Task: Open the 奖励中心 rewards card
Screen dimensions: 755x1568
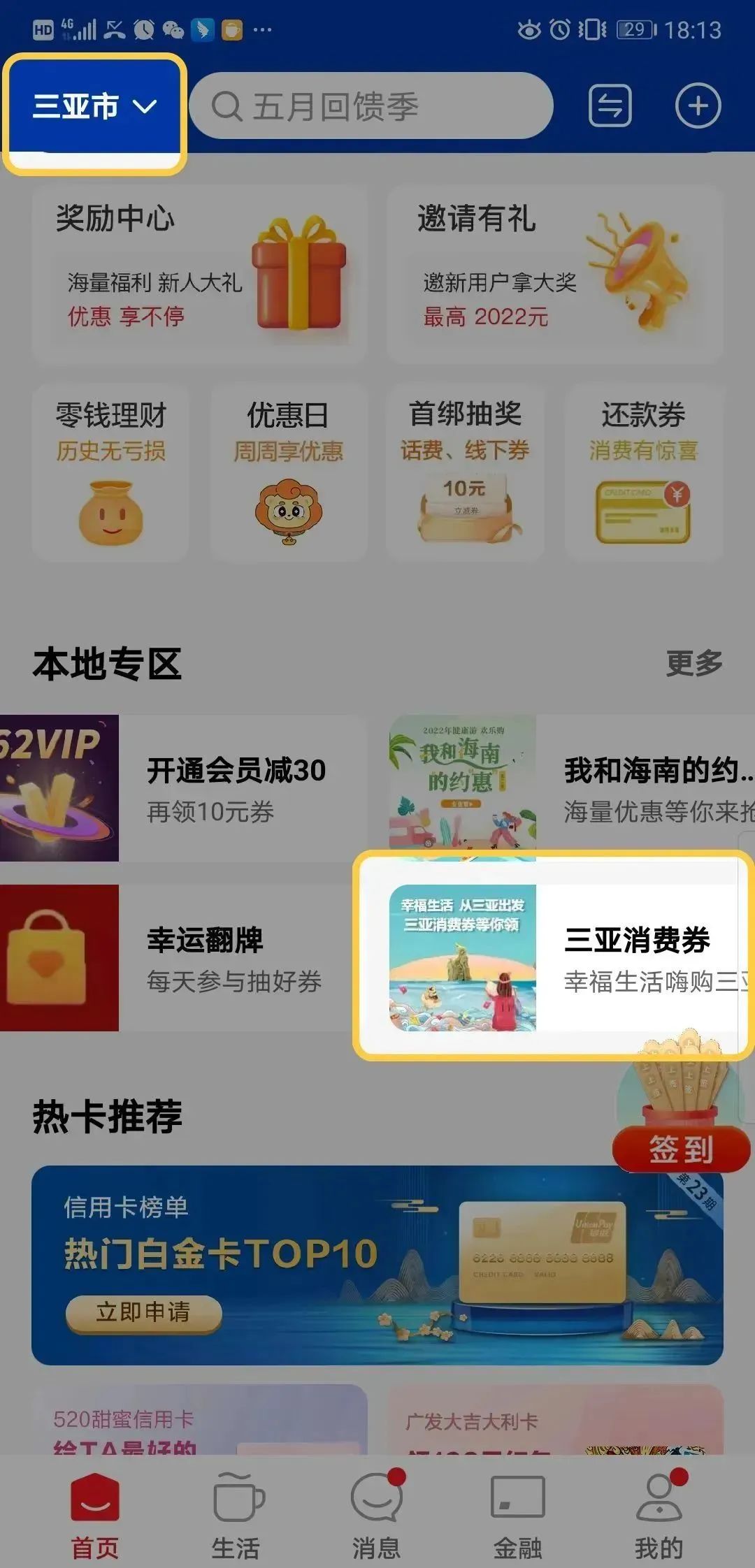Action: [x=199, y=274]
